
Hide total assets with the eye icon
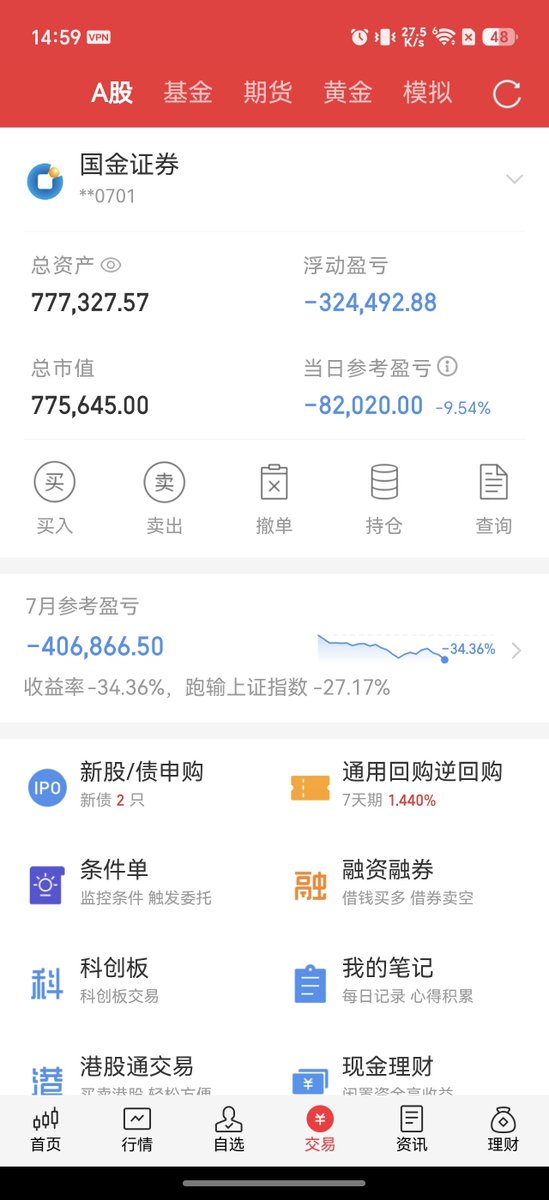click(x=111, y=266)
